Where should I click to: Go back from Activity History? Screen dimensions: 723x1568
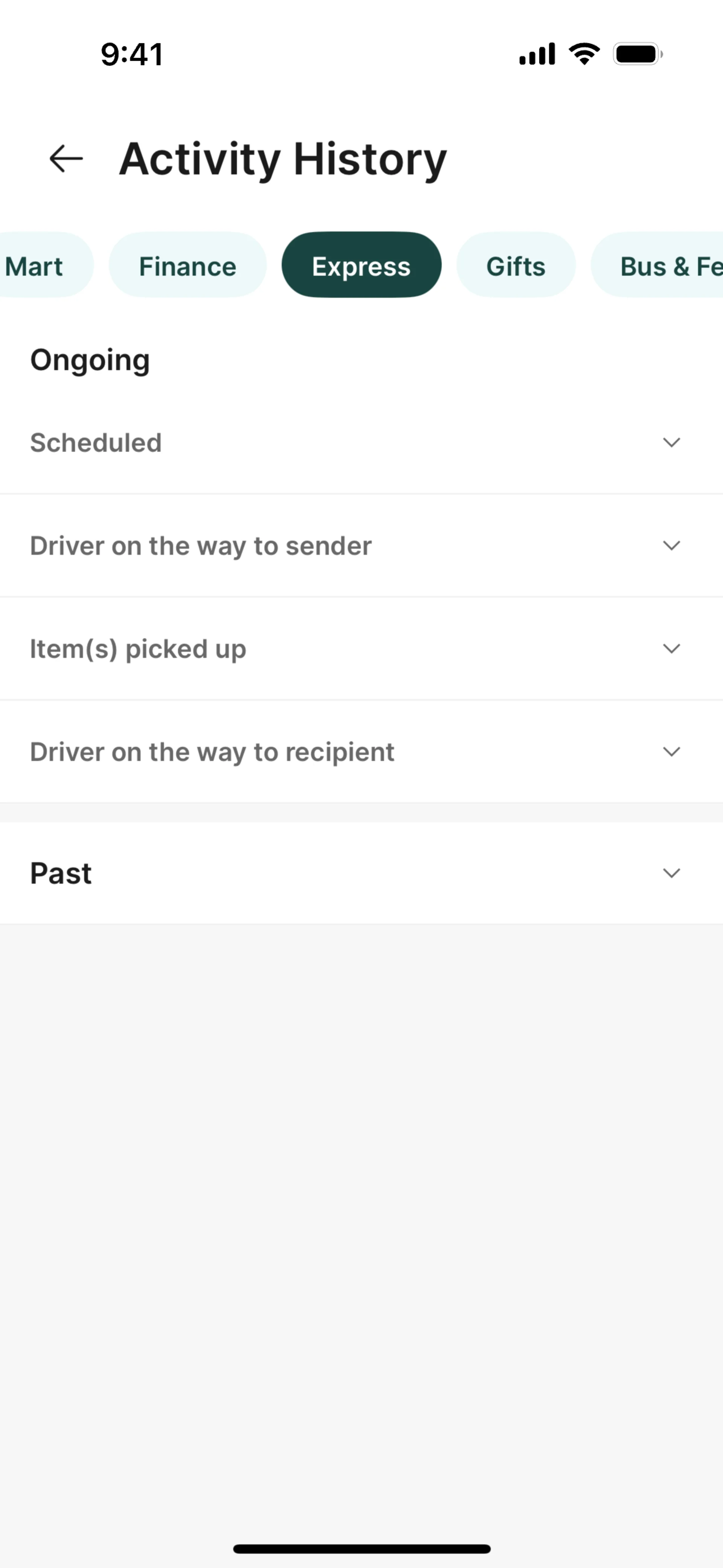[66, 159]
